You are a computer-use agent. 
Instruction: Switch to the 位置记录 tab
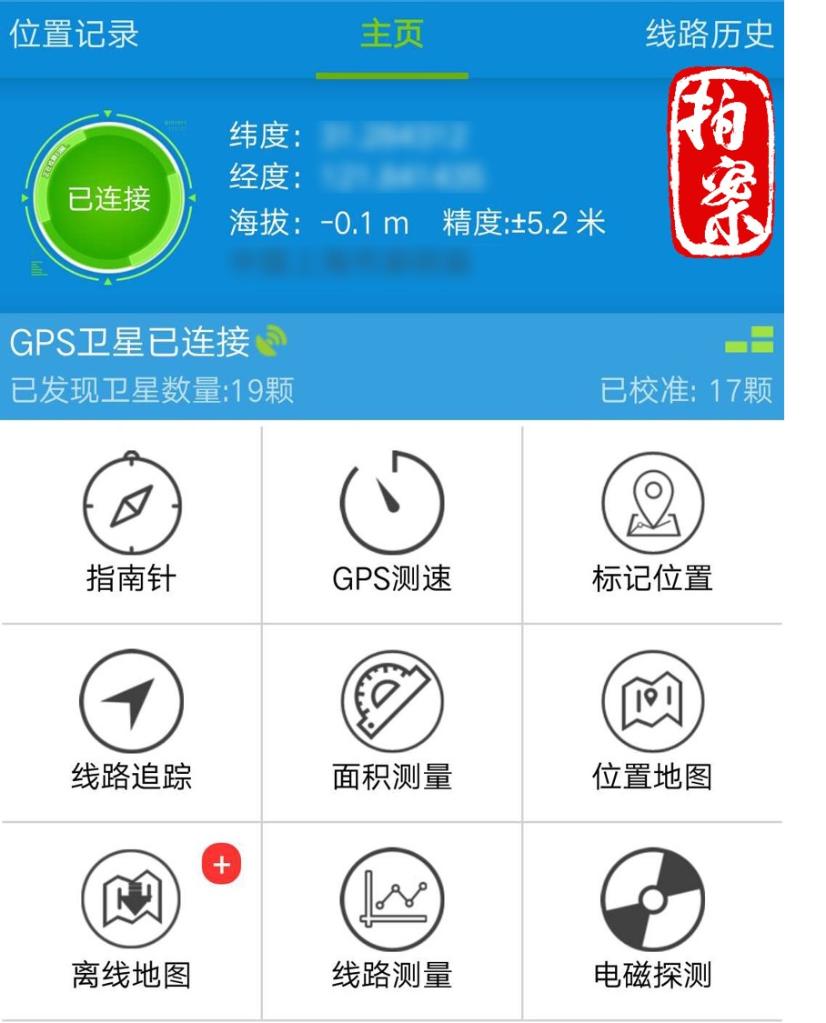[74, 35]
